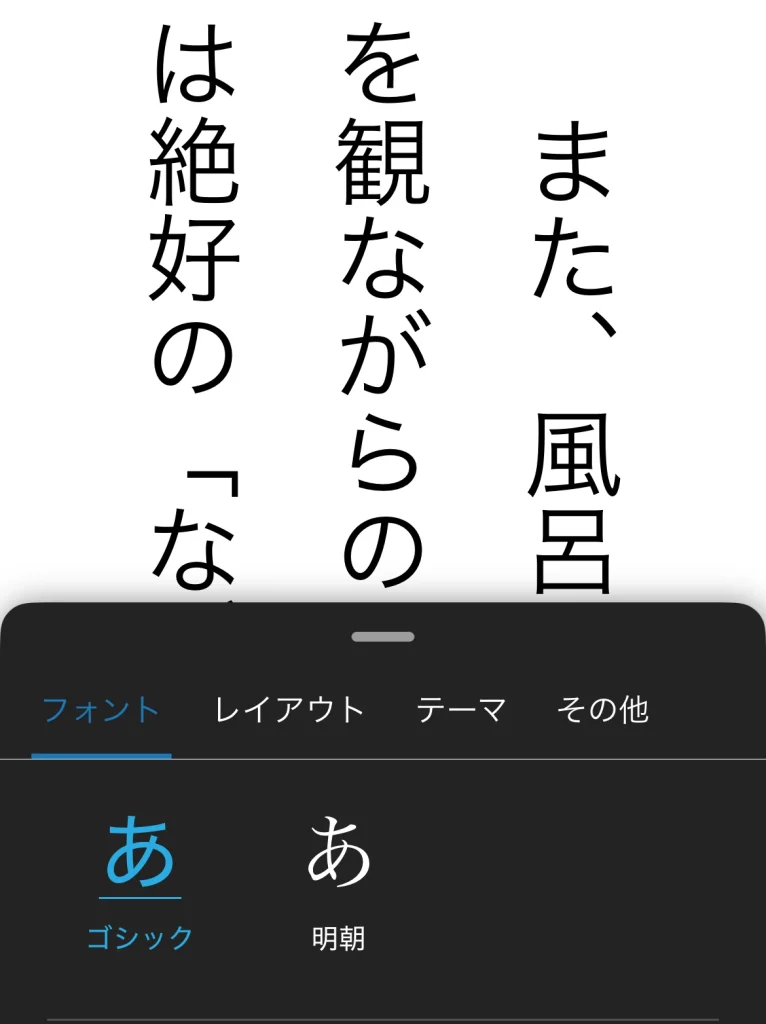Re-select the ゴシック font option

pos(139,880)
